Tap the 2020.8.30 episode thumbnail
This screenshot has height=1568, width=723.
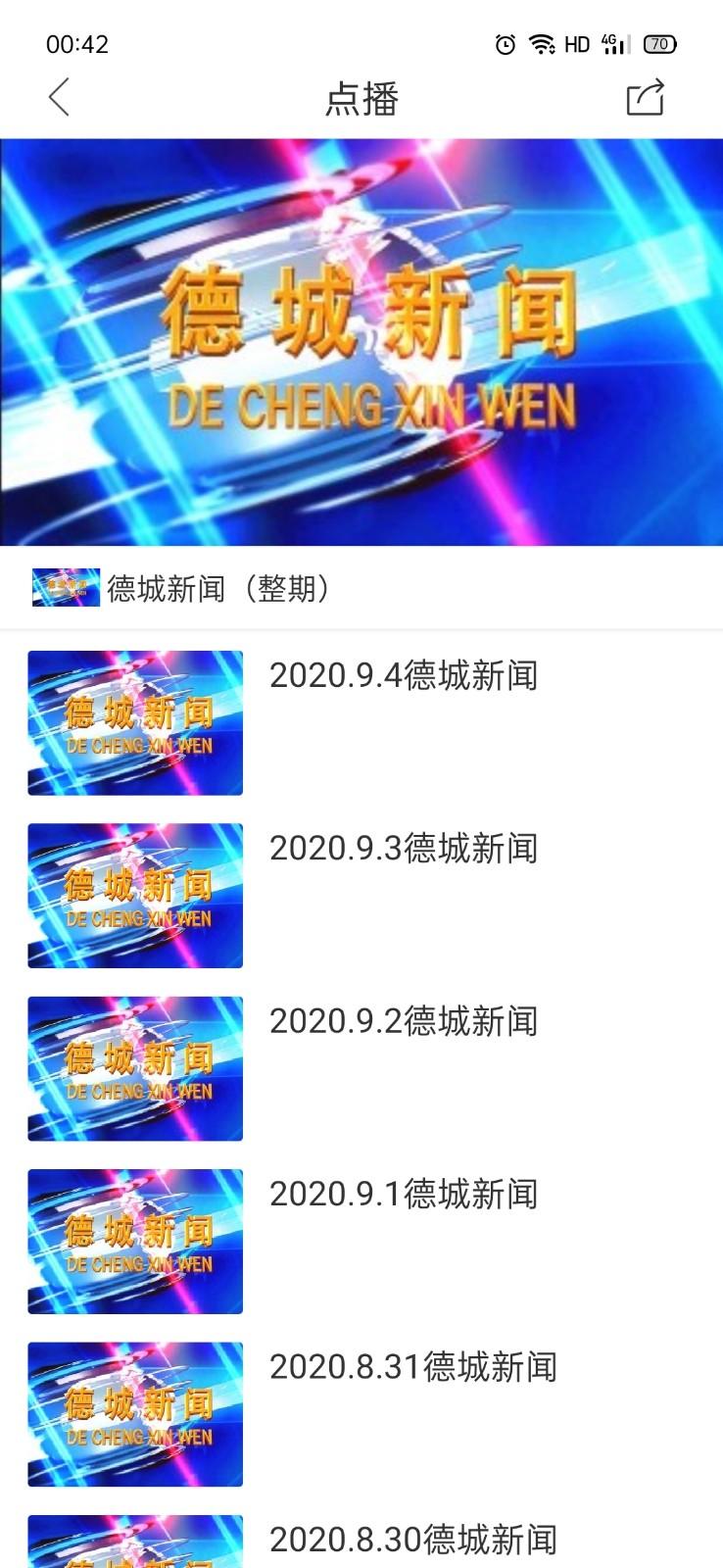click(135, 1543)
